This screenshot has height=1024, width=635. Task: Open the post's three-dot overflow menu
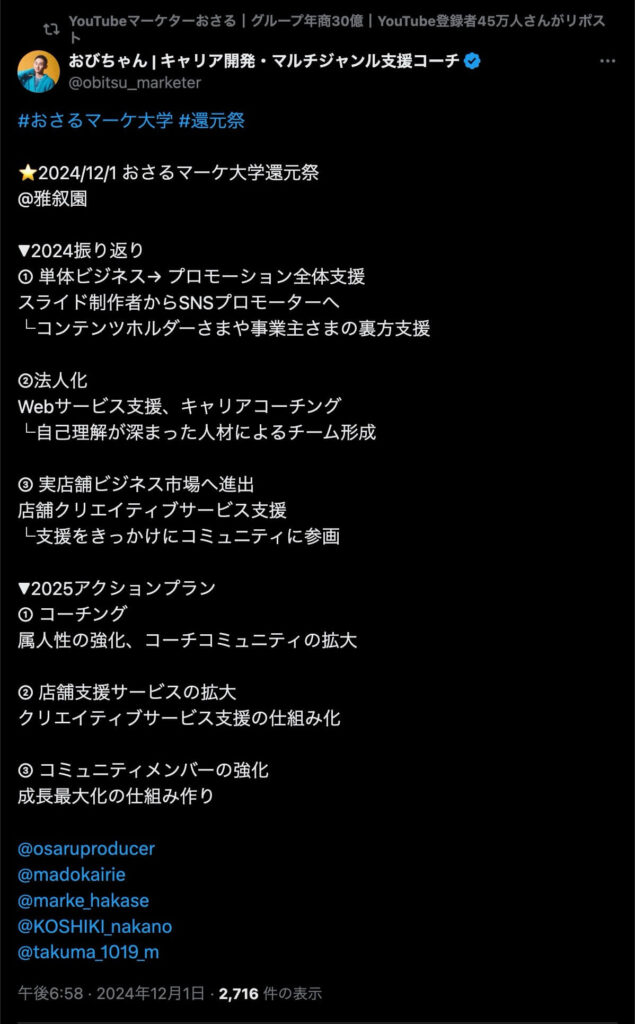tap(608, 61)
